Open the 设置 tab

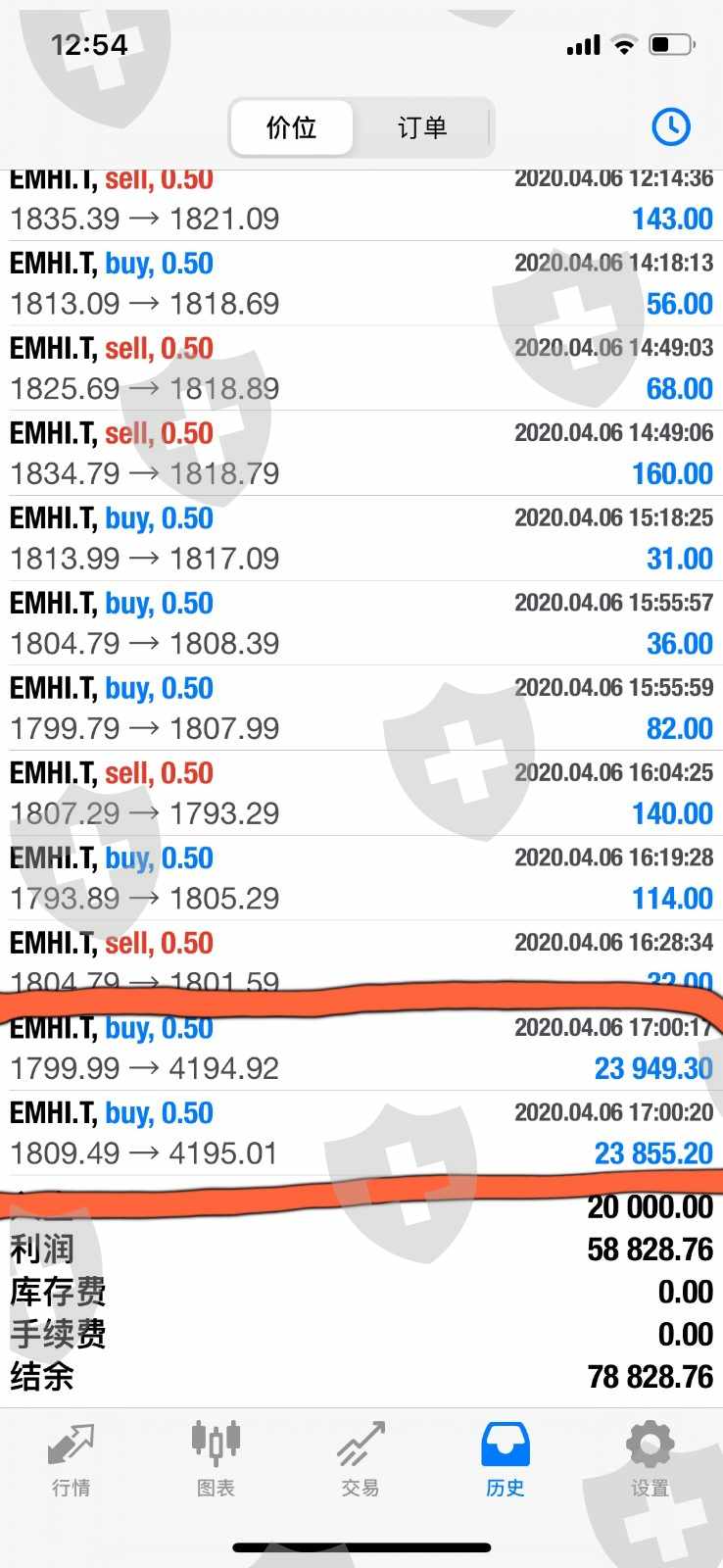(x=650, y=1460)
